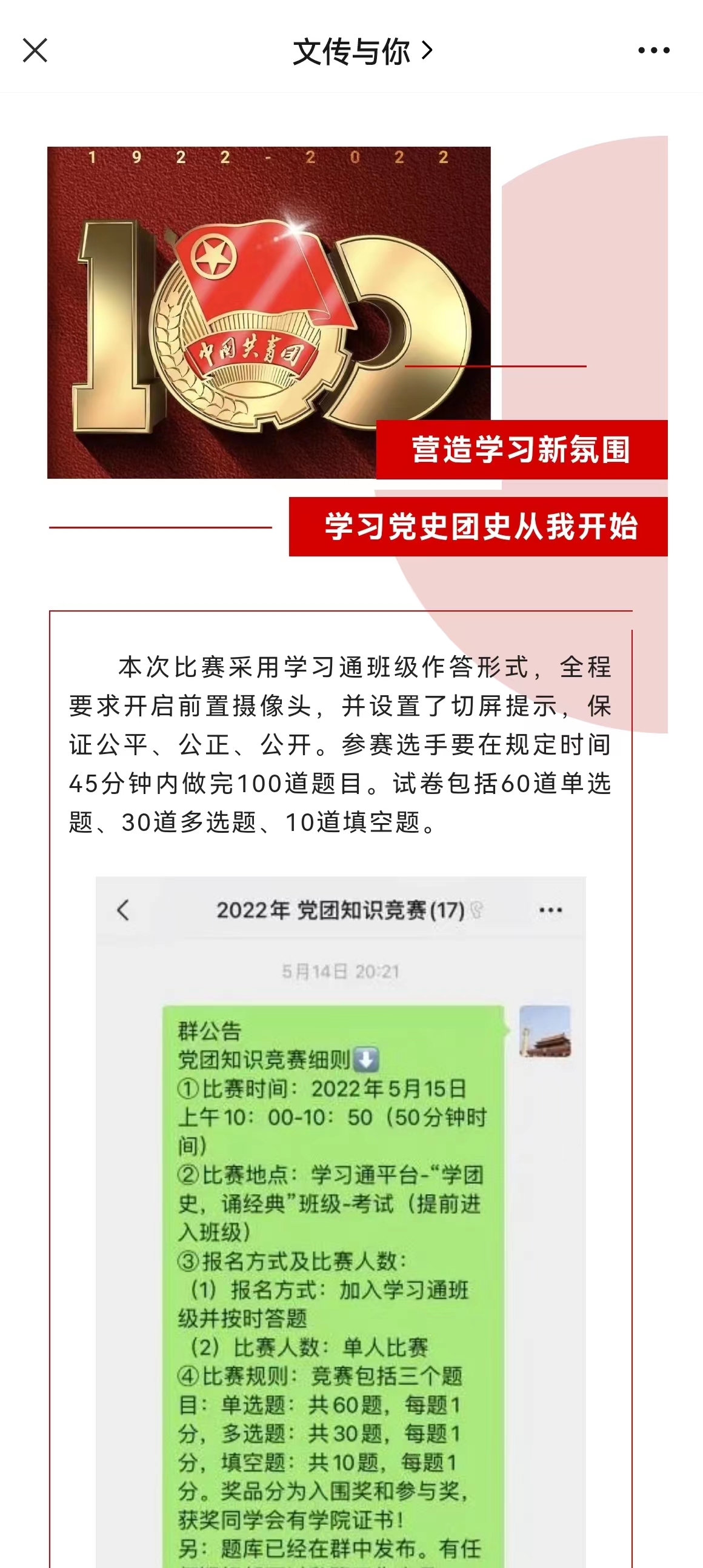Open the three-dot overflow menu
The height and width of the screenshot is (1568, 703).
tap(653, 50)
